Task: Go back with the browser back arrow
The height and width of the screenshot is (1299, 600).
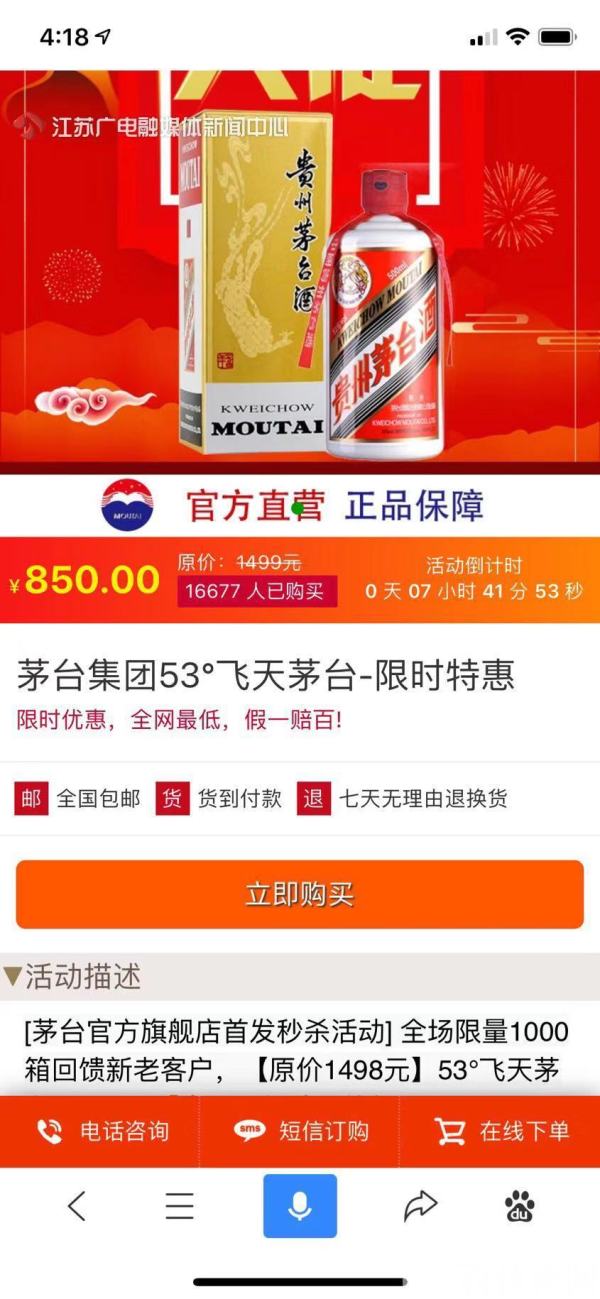Action: (x=76, y=1206)
